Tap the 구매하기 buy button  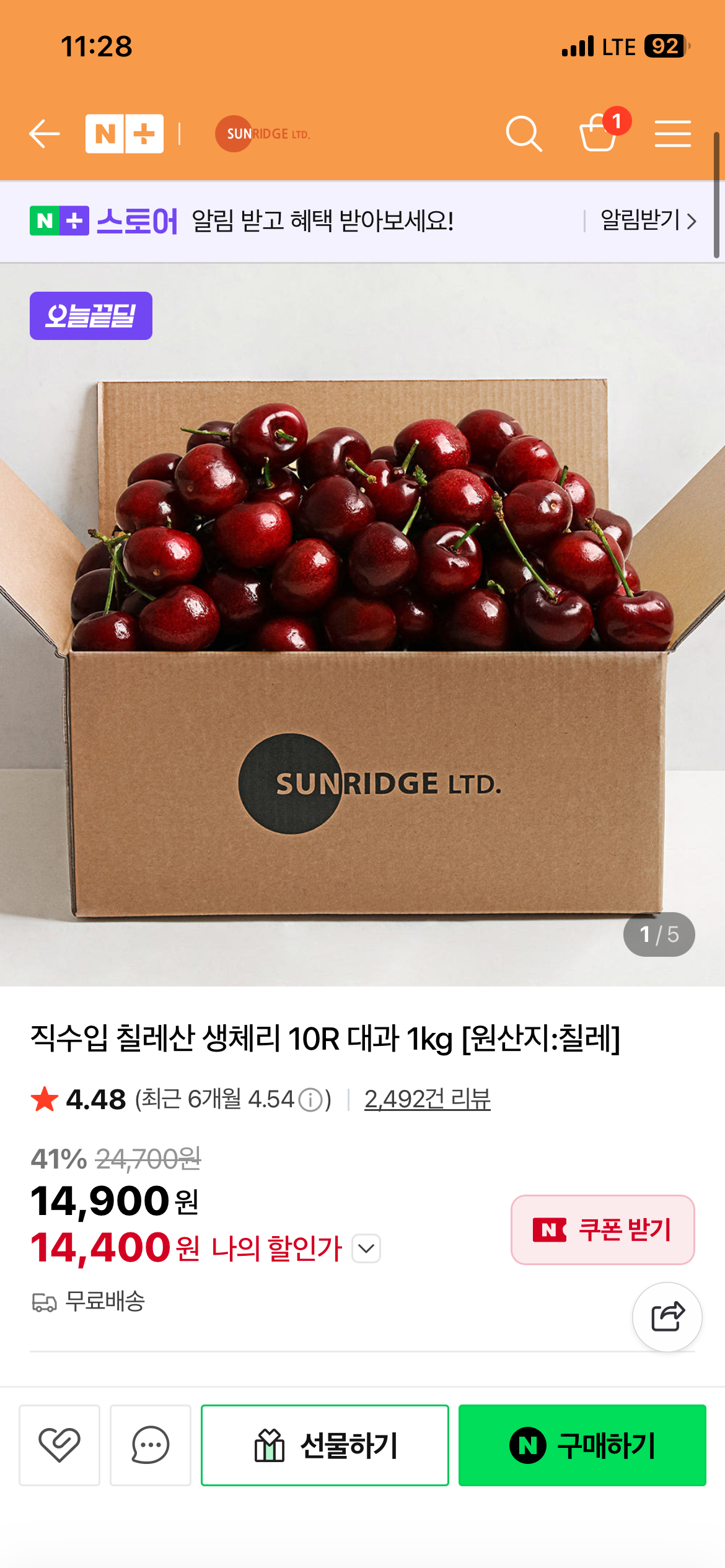coord(582,1445)
